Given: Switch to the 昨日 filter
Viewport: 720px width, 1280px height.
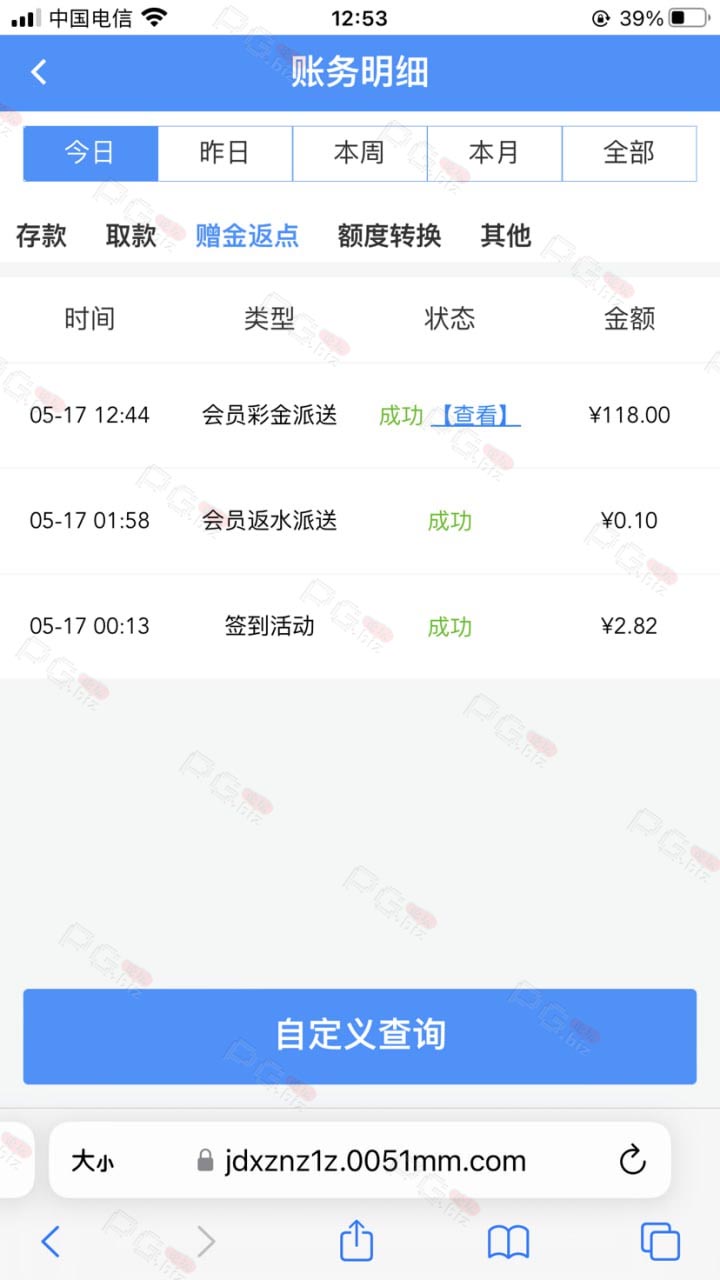Looking at the screenshot, I should click(x=225, y=153).
